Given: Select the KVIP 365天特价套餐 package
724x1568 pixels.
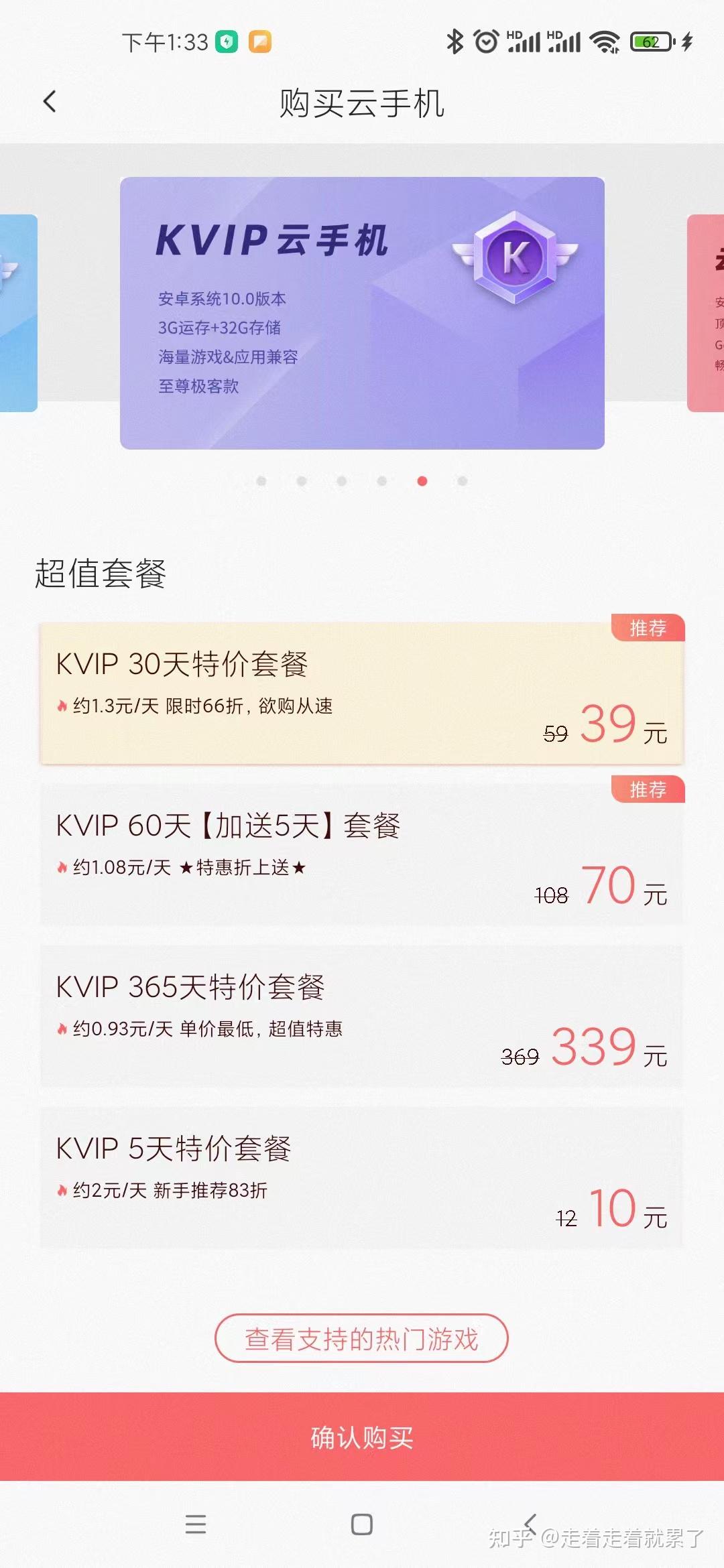Looking at the screenshot, I should coord(362,1019).
